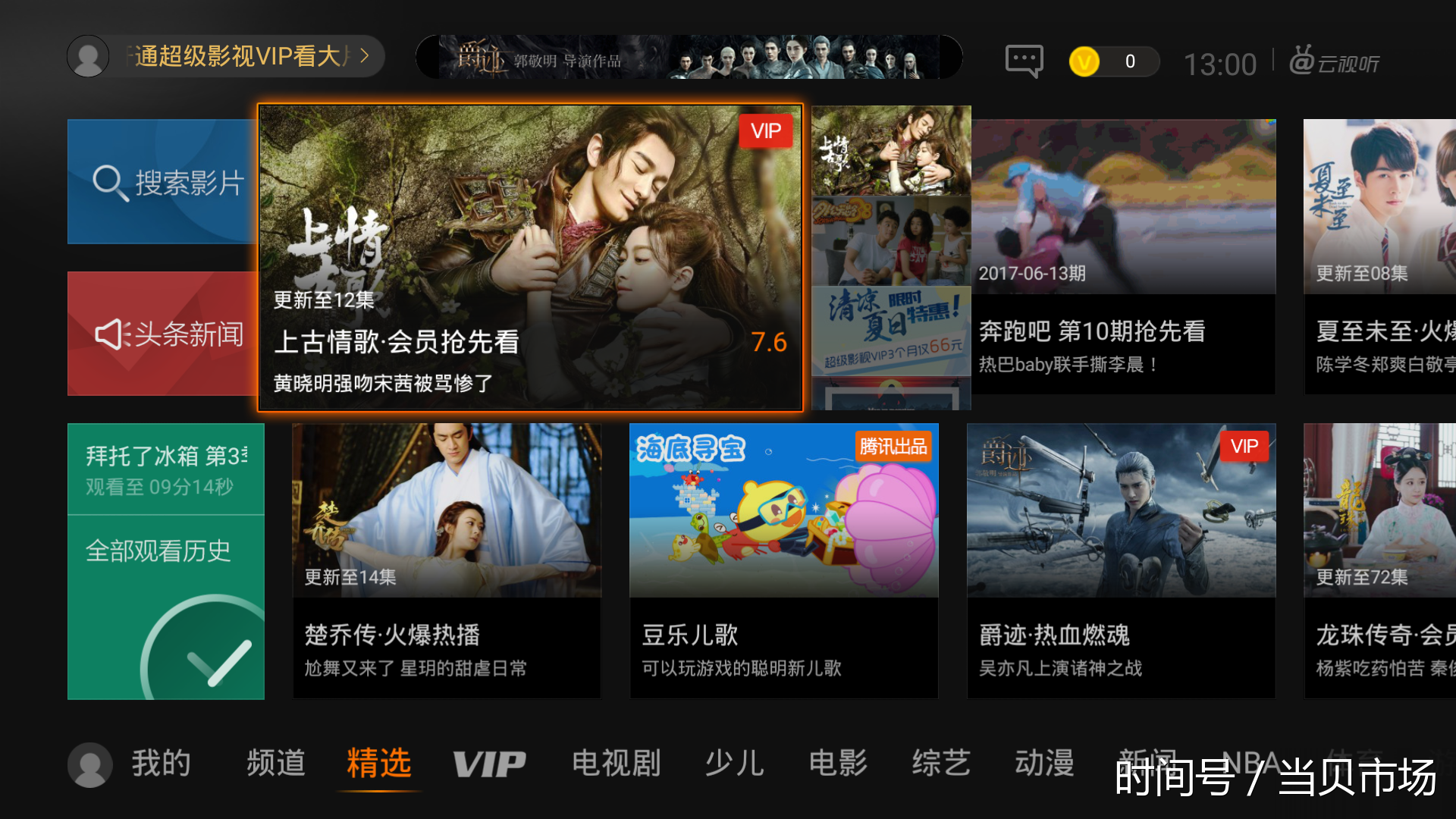The height and width of the screenshot is (819, 1456).
Task: Open the 爵迹 banner ad at top
Action: pos(689,57)
